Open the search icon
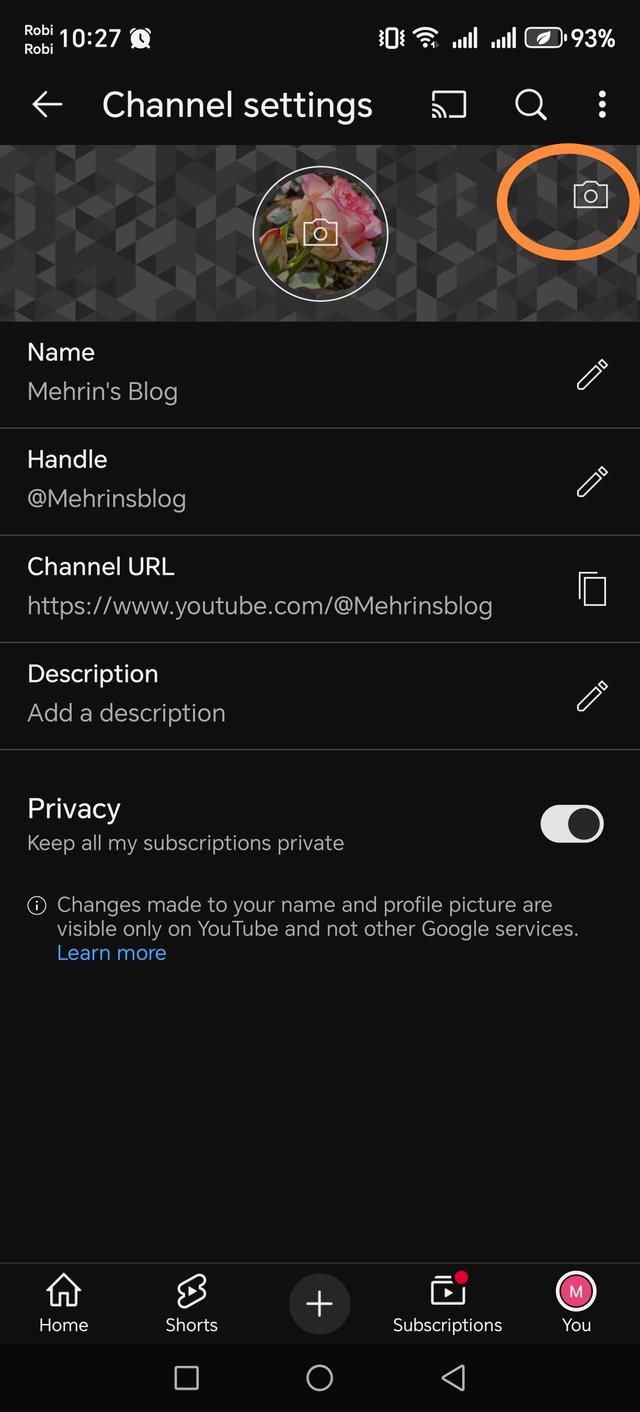Image resolution: width=640 pixels, height=1412 pixels. coord(530,104)
